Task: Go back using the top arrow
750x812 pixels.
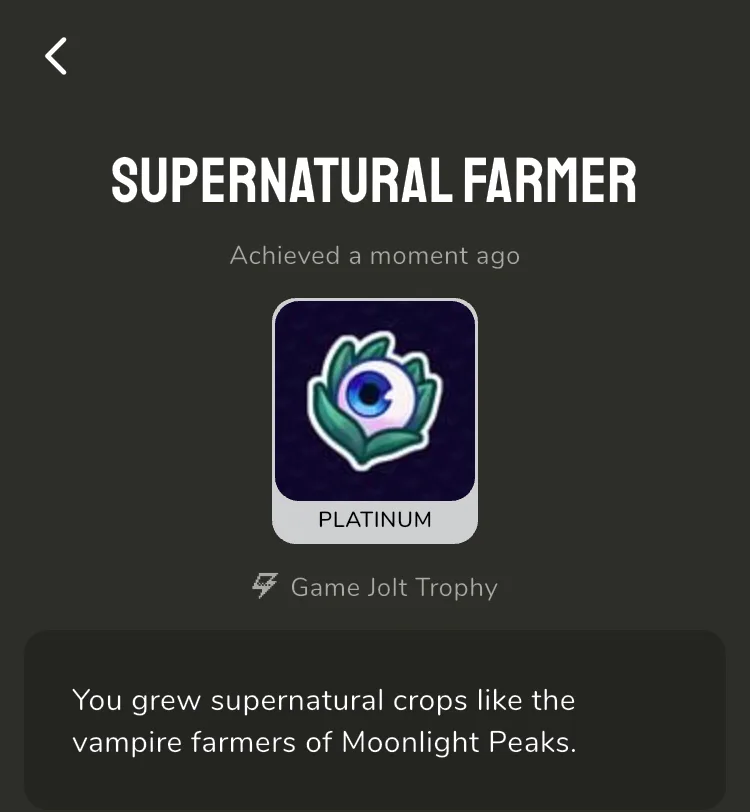Action: (x=56, y=56)
